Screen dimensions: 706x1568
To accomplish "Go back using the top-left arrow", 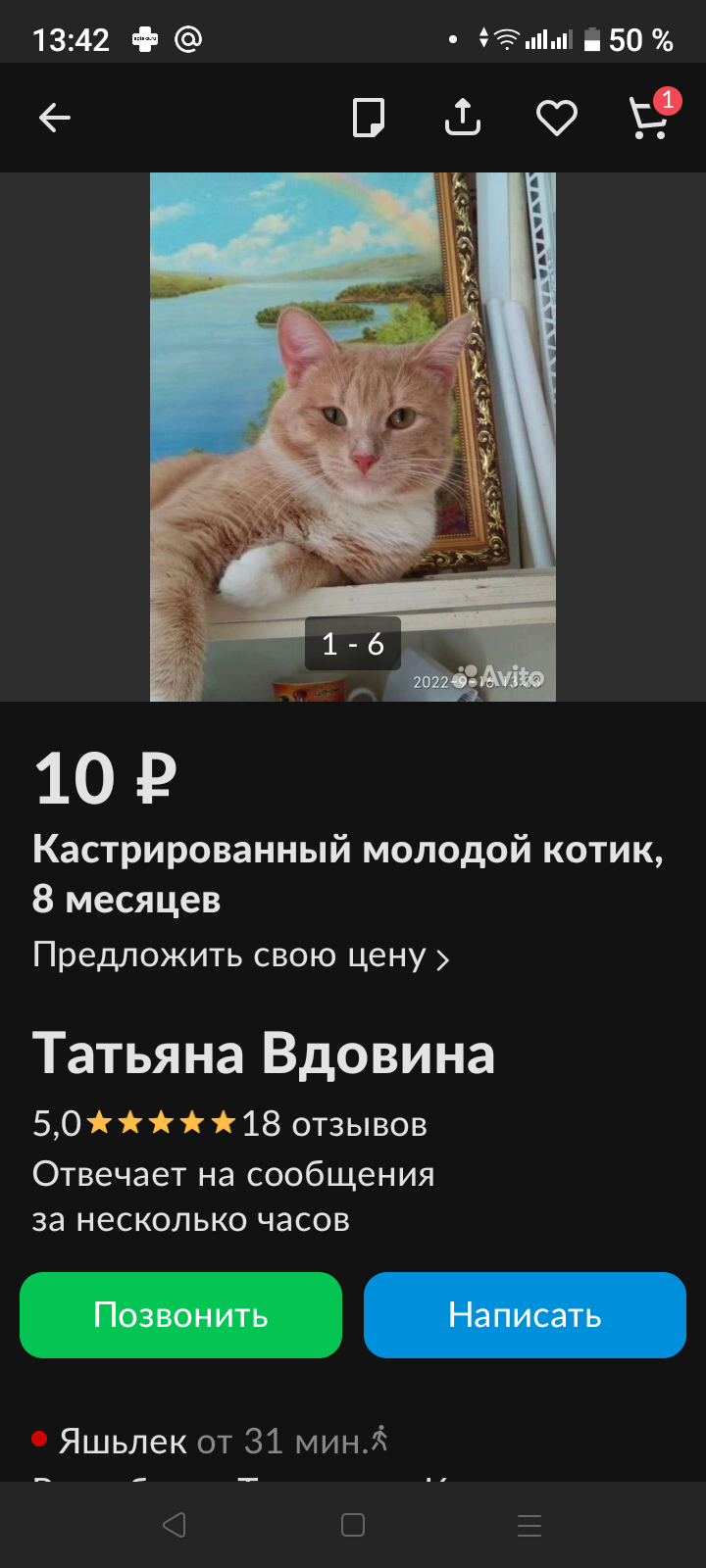I will (55, 119).
